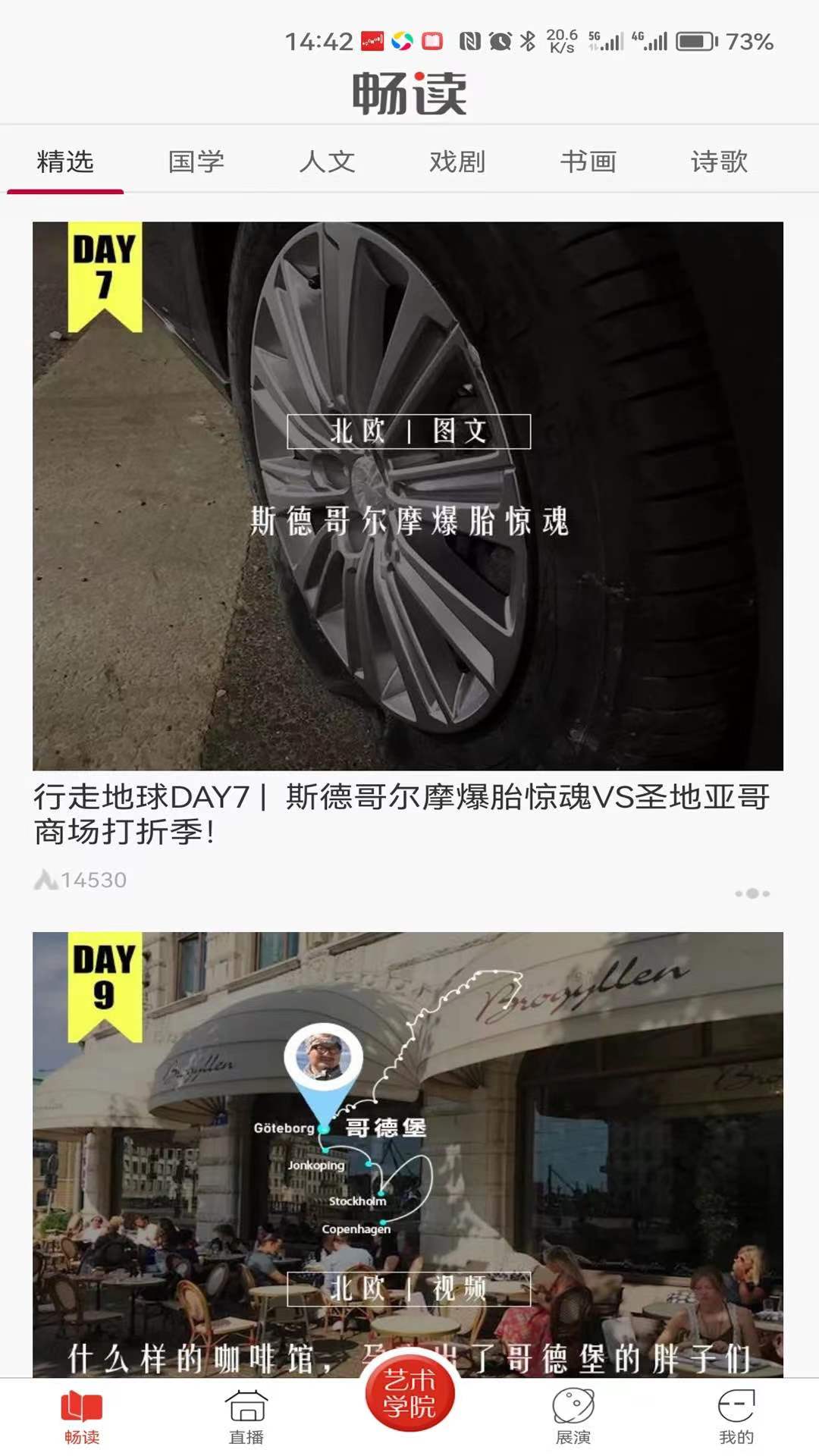The width and height of the screenshot is (819, 1456).
Task: Select the 戏剧 tab
Action: click(x=457, y=162)
